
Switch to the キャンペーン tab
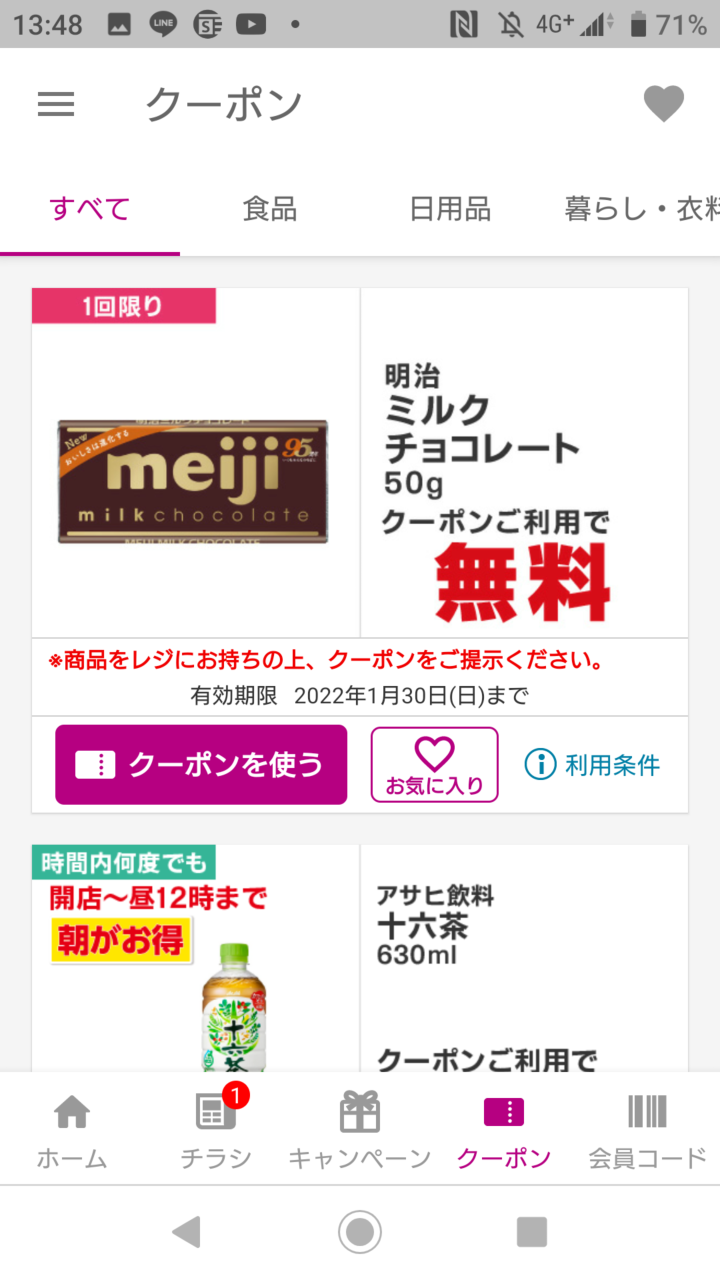click(360, 1130)
